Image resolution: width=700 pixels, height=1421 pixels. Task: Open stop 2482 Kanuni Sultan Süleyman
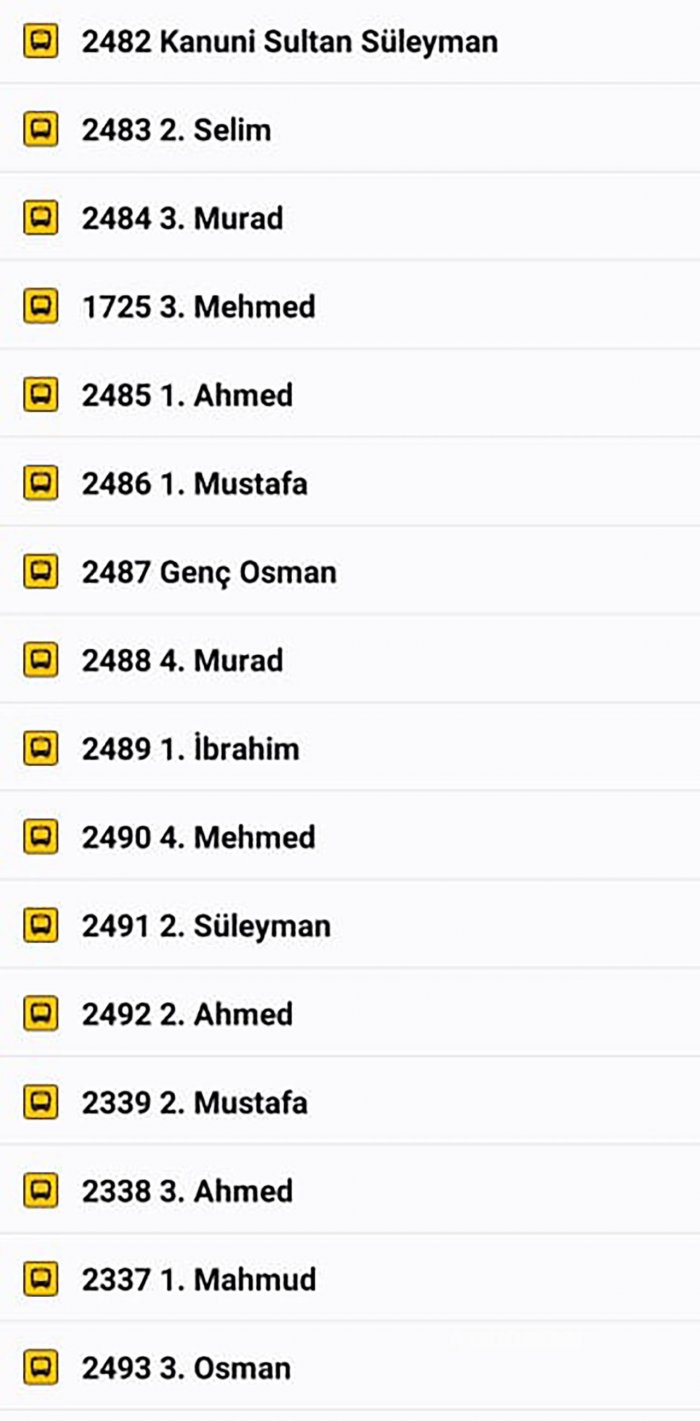(x=350, y=42)
